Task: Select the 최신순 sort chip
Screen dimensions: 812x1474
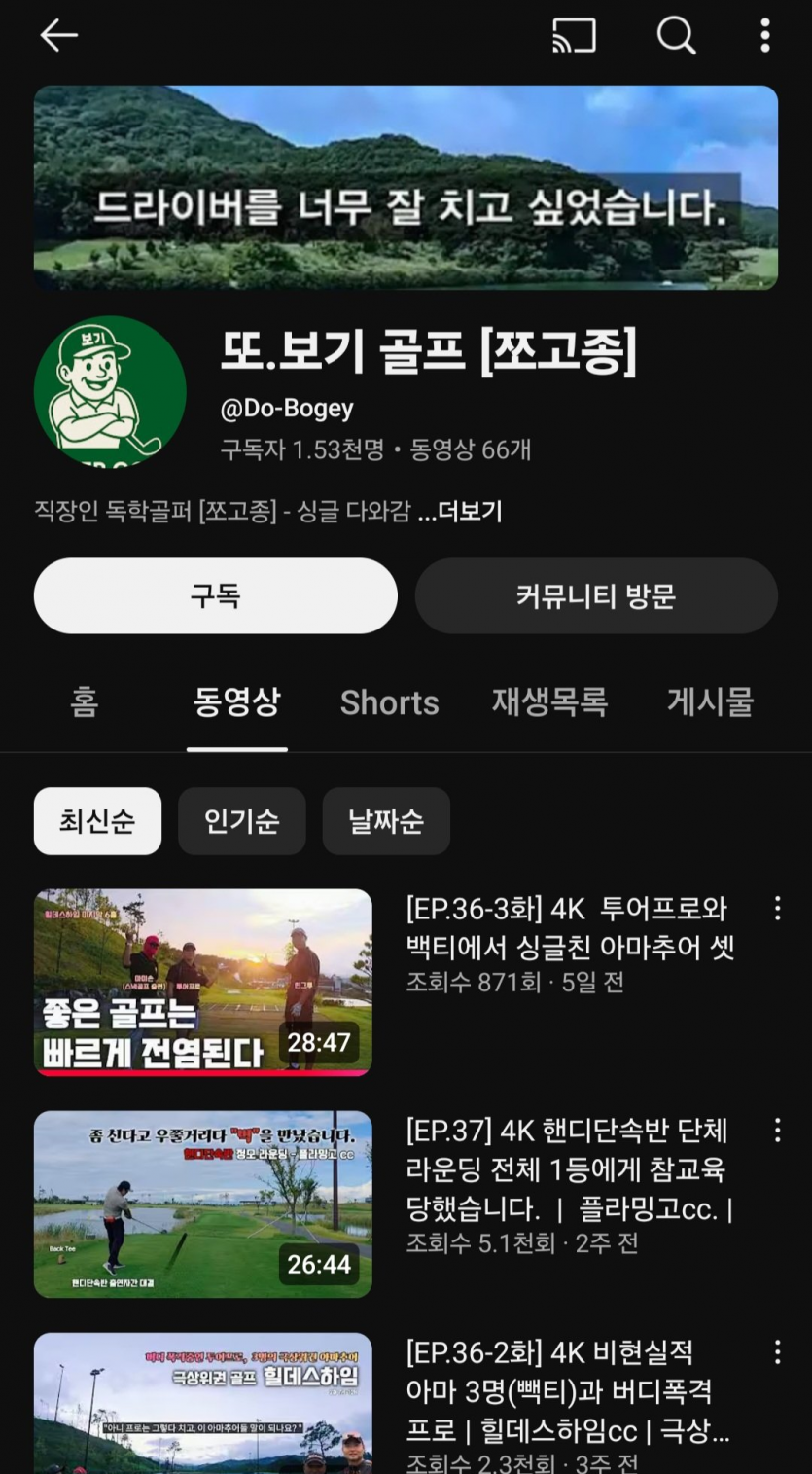Action: click(x=97, y=821)
